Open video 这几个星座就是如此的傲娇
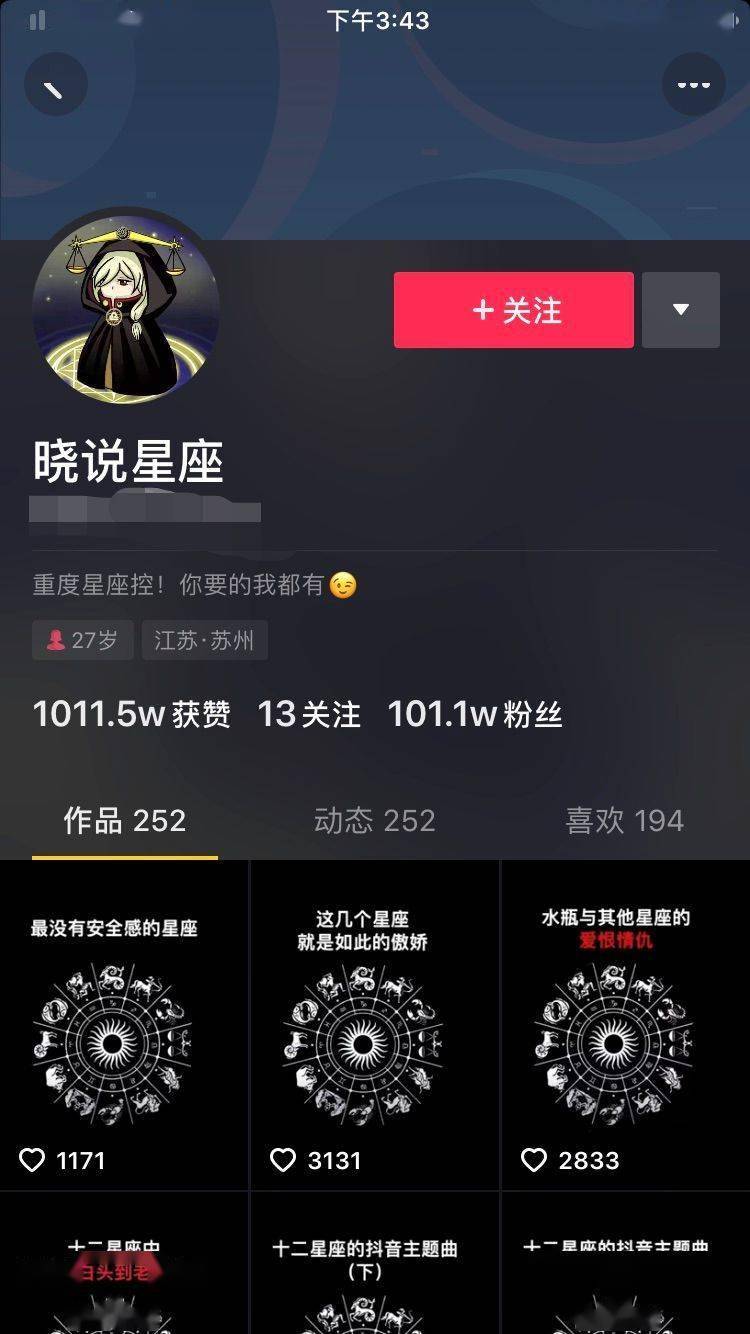This screenshot has width=750, height=1334. click(x=375, y=1025)
